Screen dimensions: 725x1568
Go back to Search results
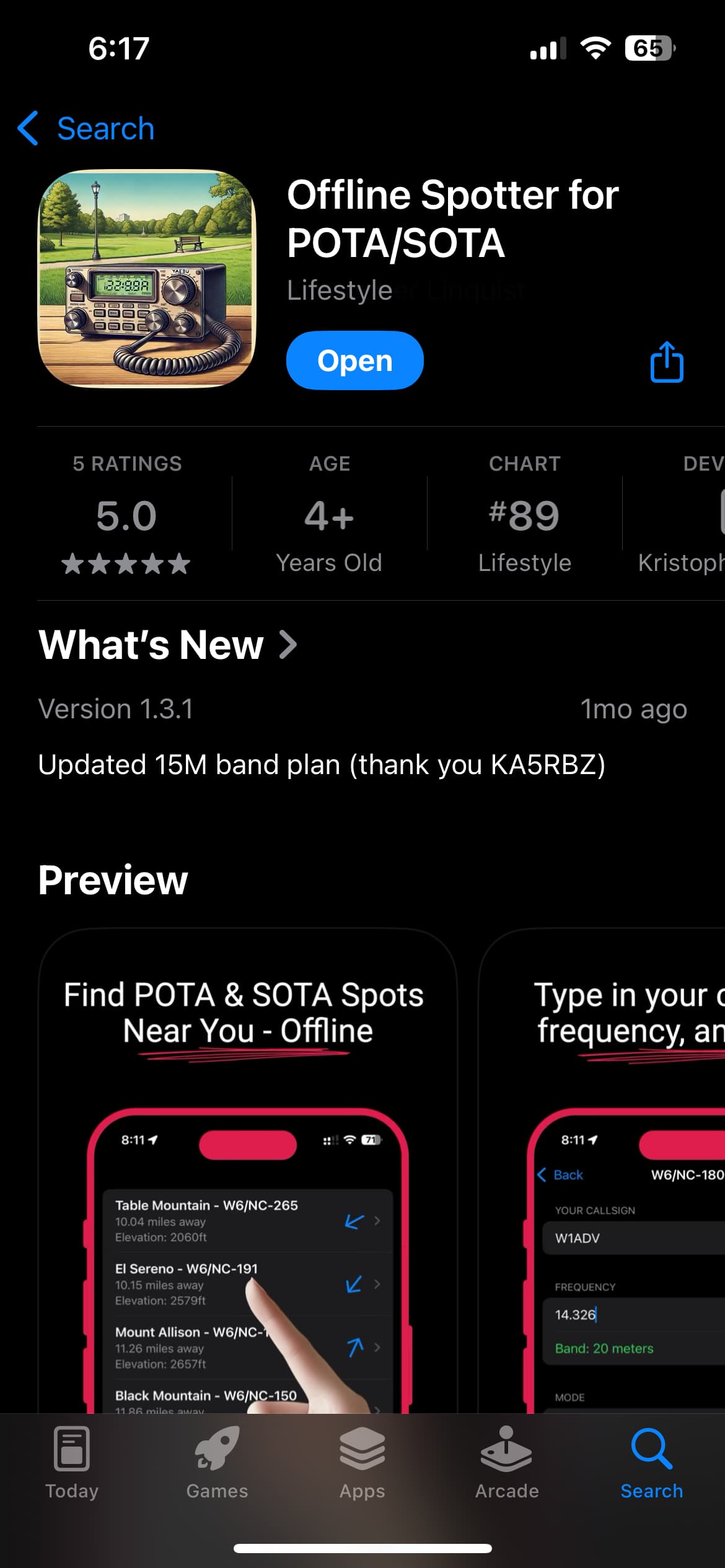pos(87,129)
